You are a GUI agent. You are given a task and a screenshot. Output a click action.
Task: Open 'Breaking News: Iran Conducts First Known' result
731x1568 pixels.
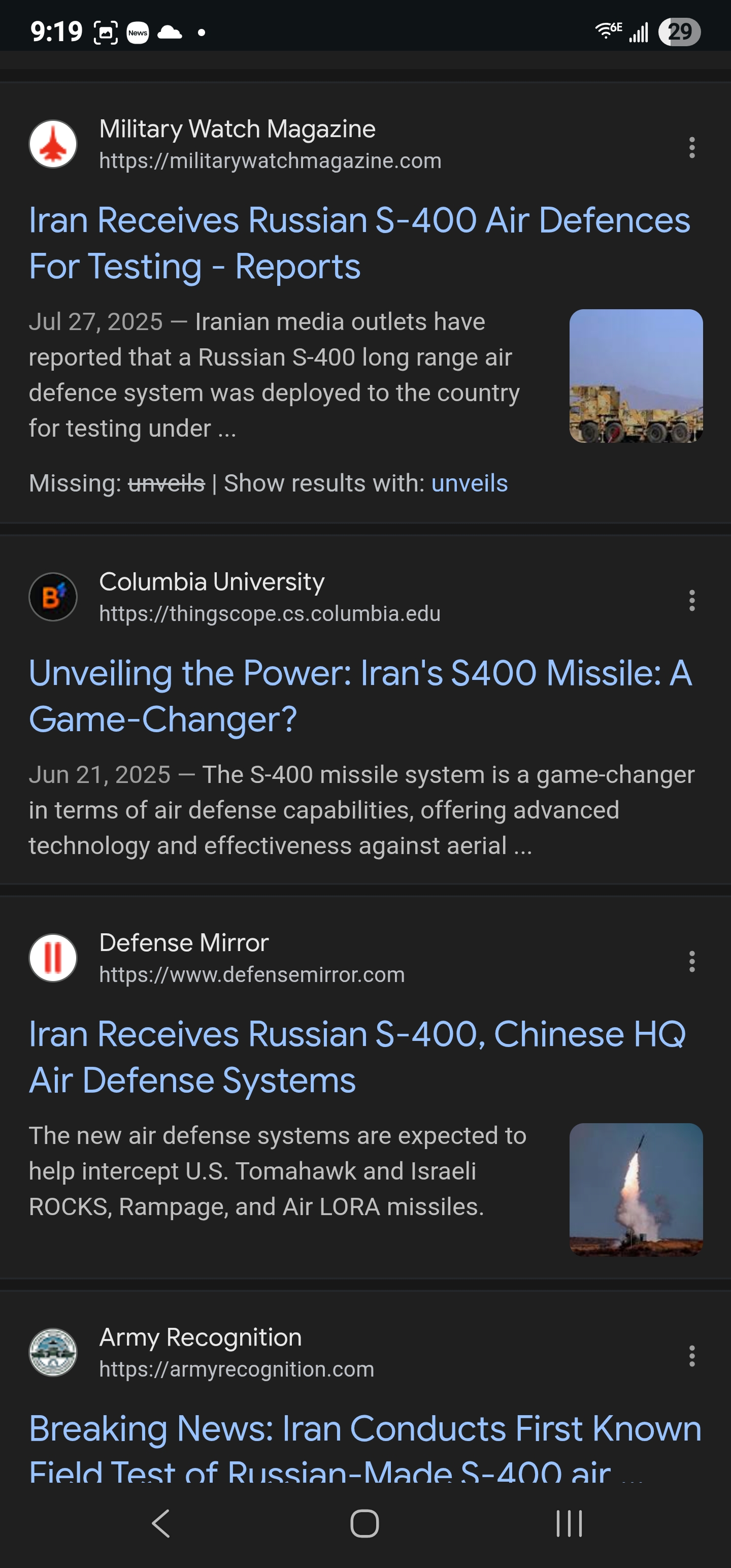point(364,1443)
